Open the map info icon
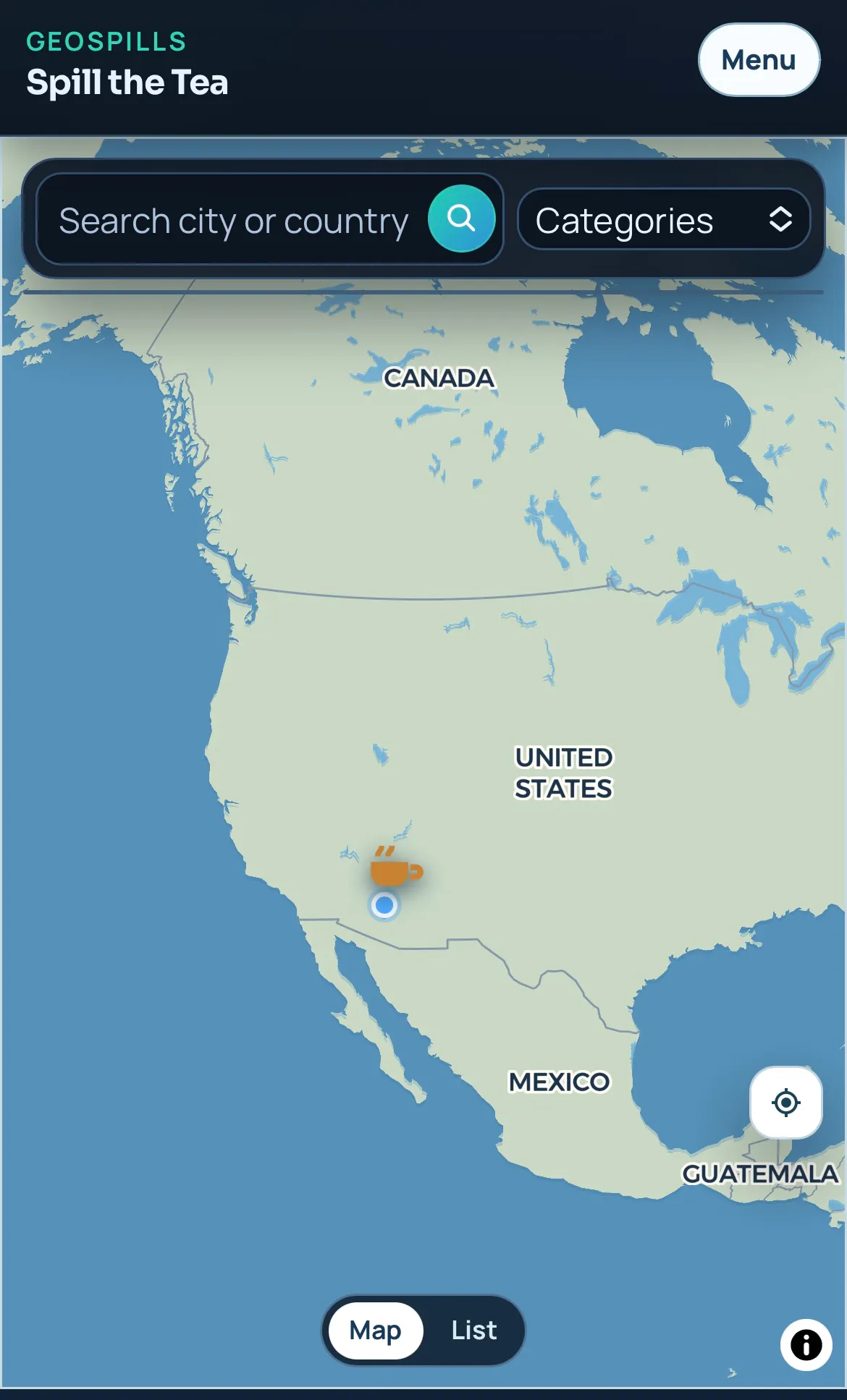847x1400 pixels. tap(806, 1345)
